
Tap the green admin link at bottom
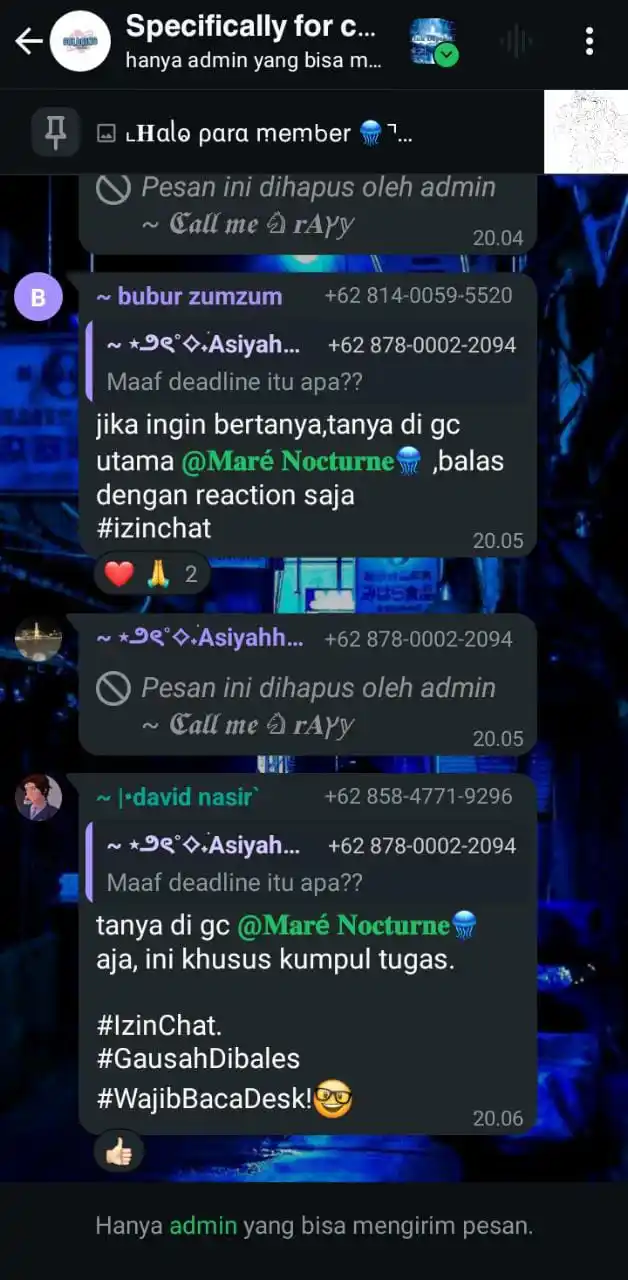203,1225
